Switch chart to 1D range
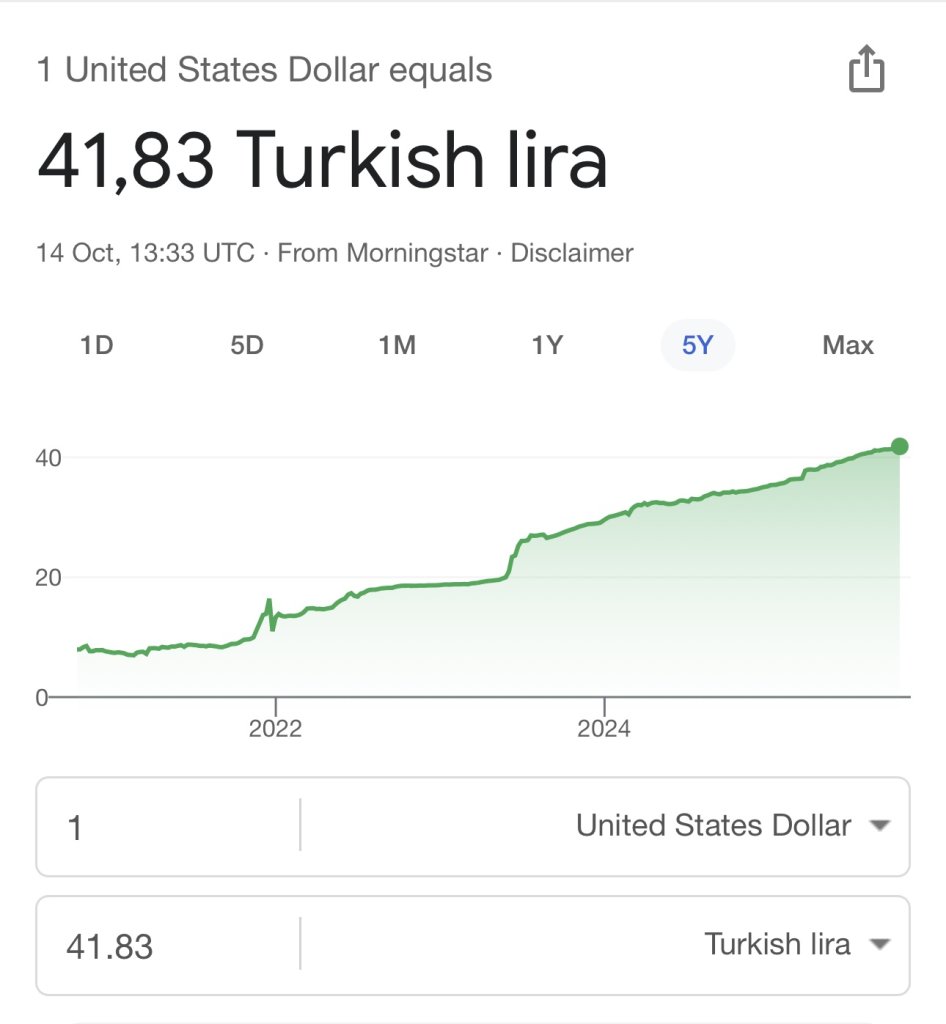The image size is (946, 1024). tap(96, 346)
